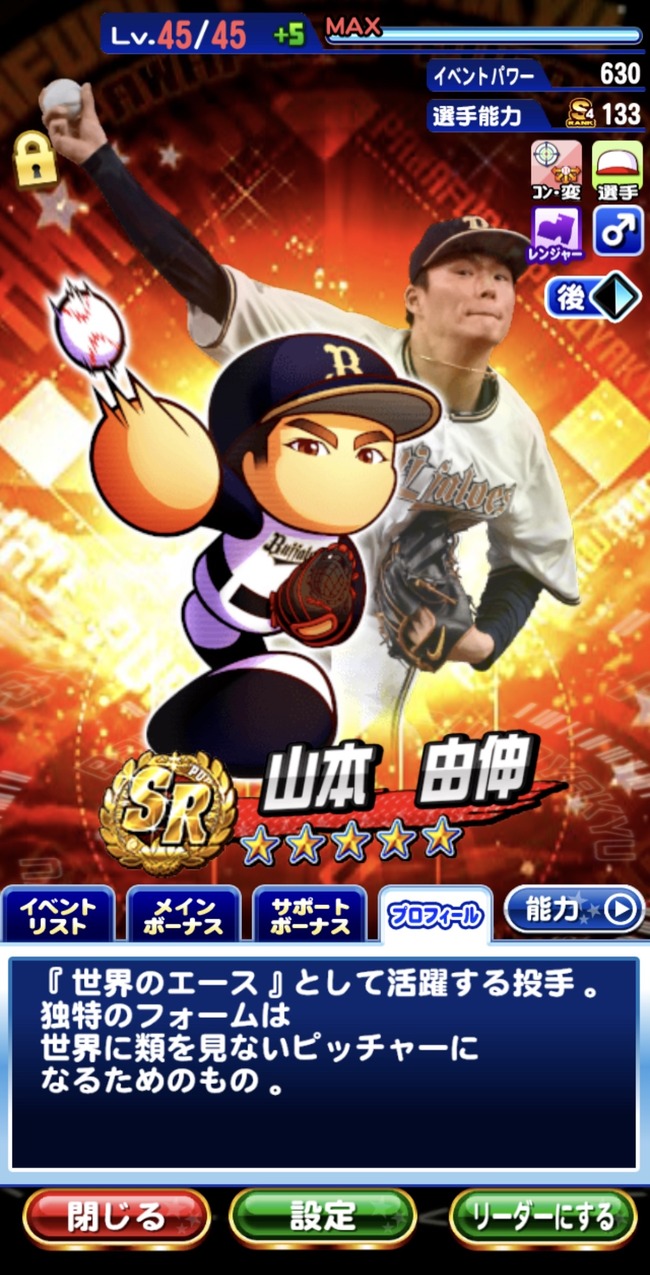Tap the レンジャー purple icon
The image size is (650, 1275).
[555, 232]
